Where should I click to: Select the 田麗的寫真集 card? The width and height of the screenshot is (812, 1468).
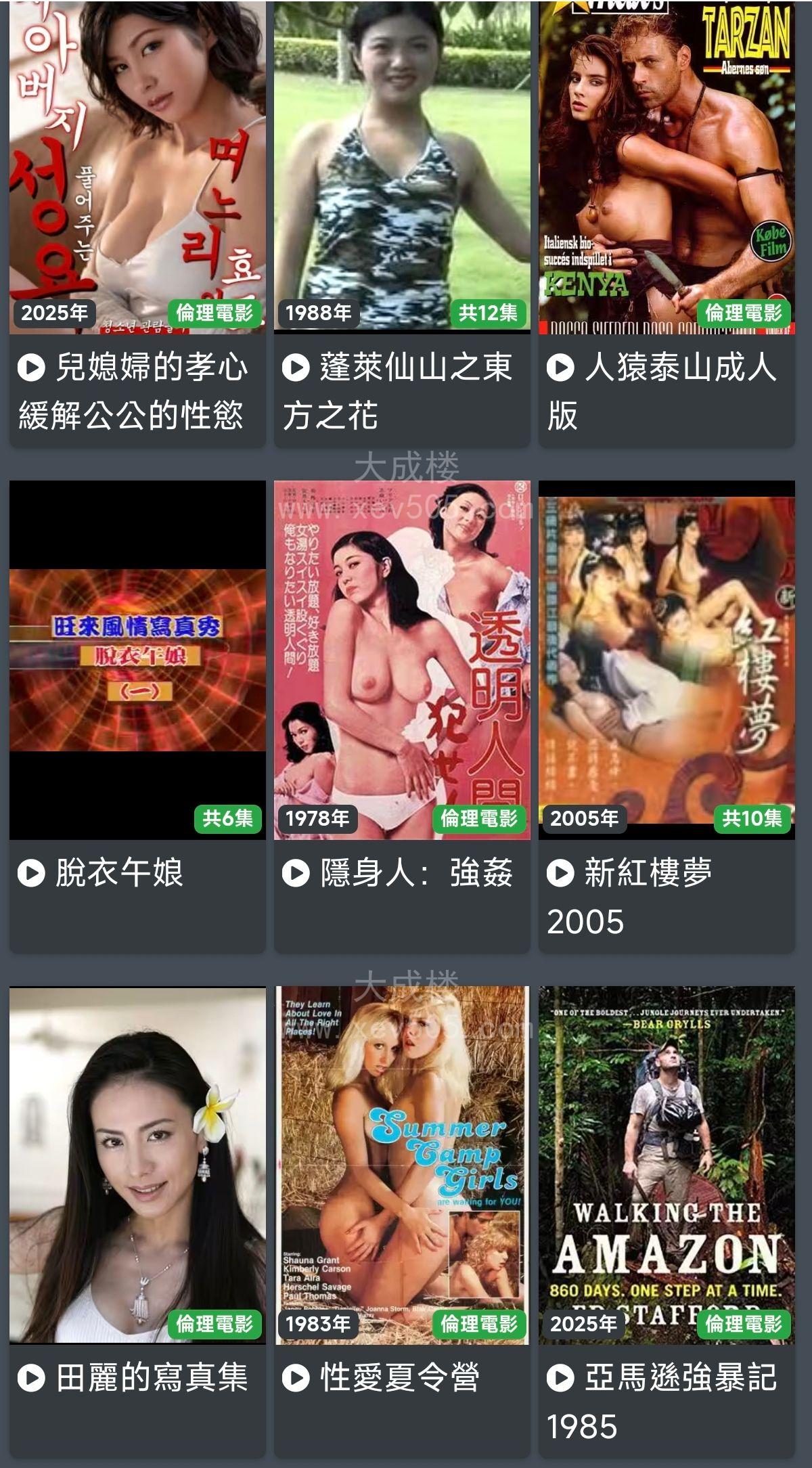point(137,1164)
